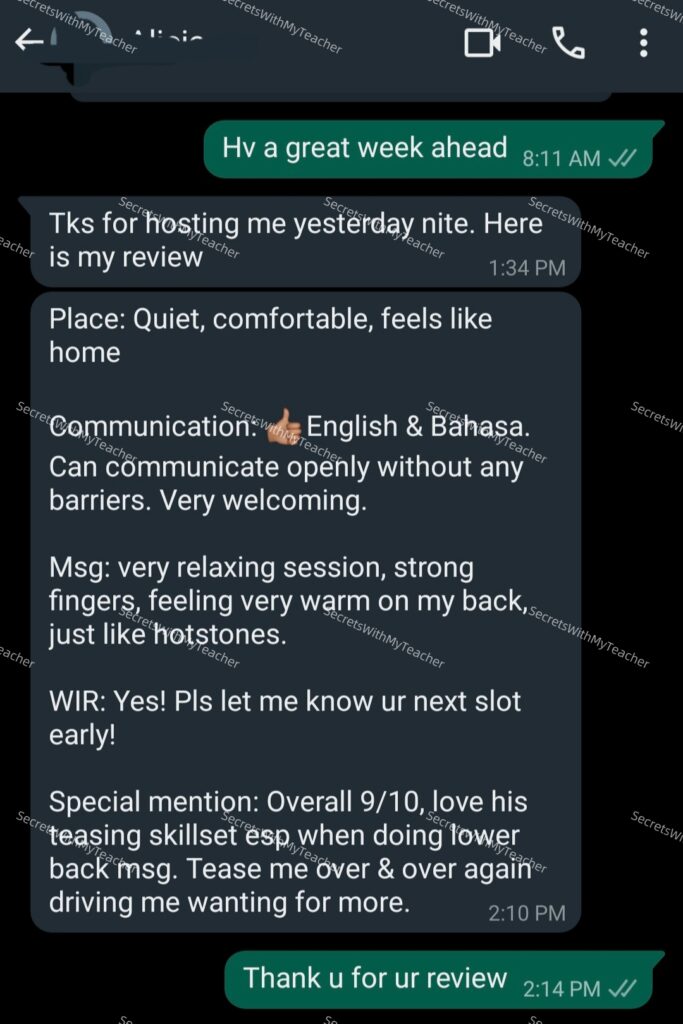Go back to the chat list

(x=28, y=41)
